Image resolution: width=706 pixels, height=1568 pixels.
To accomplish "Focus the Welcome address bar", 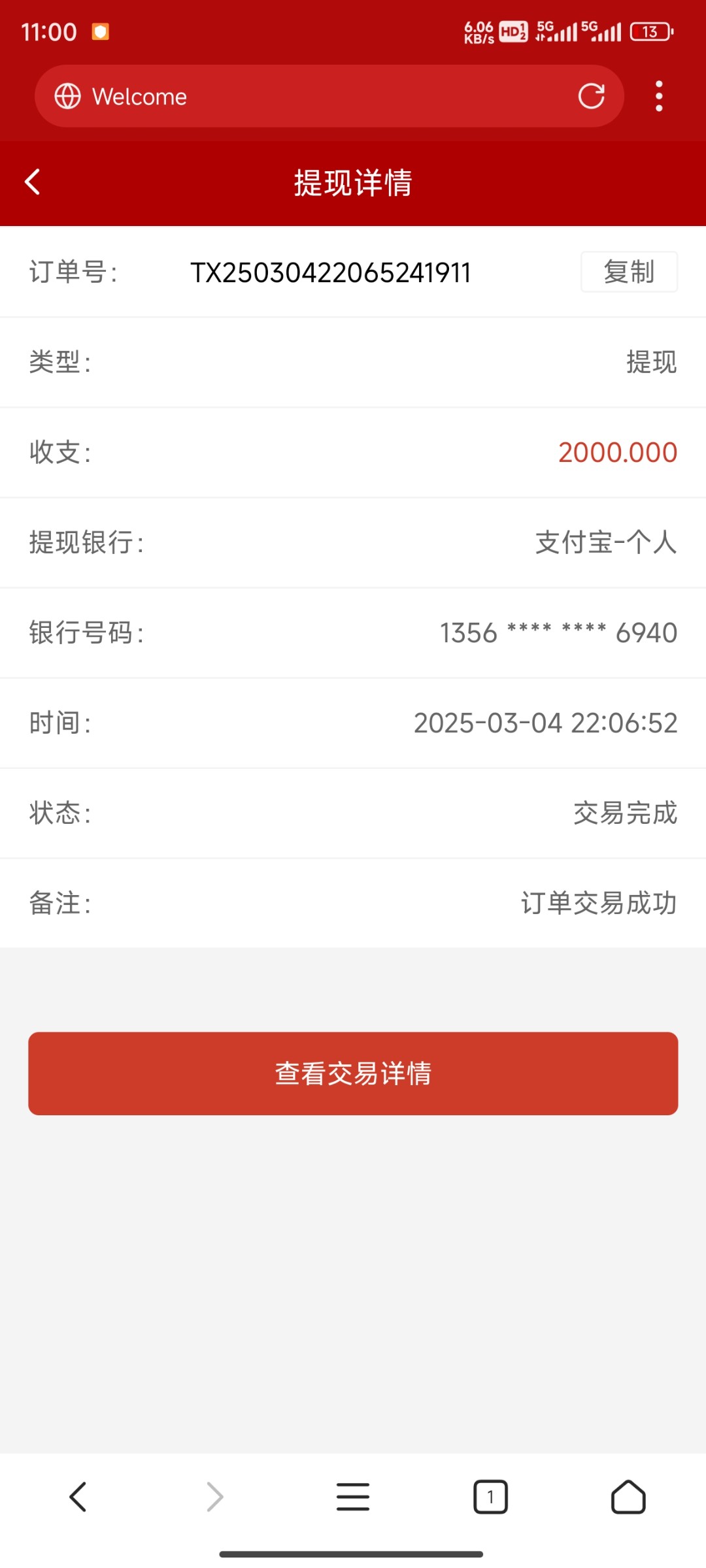I will pos(314,97).
